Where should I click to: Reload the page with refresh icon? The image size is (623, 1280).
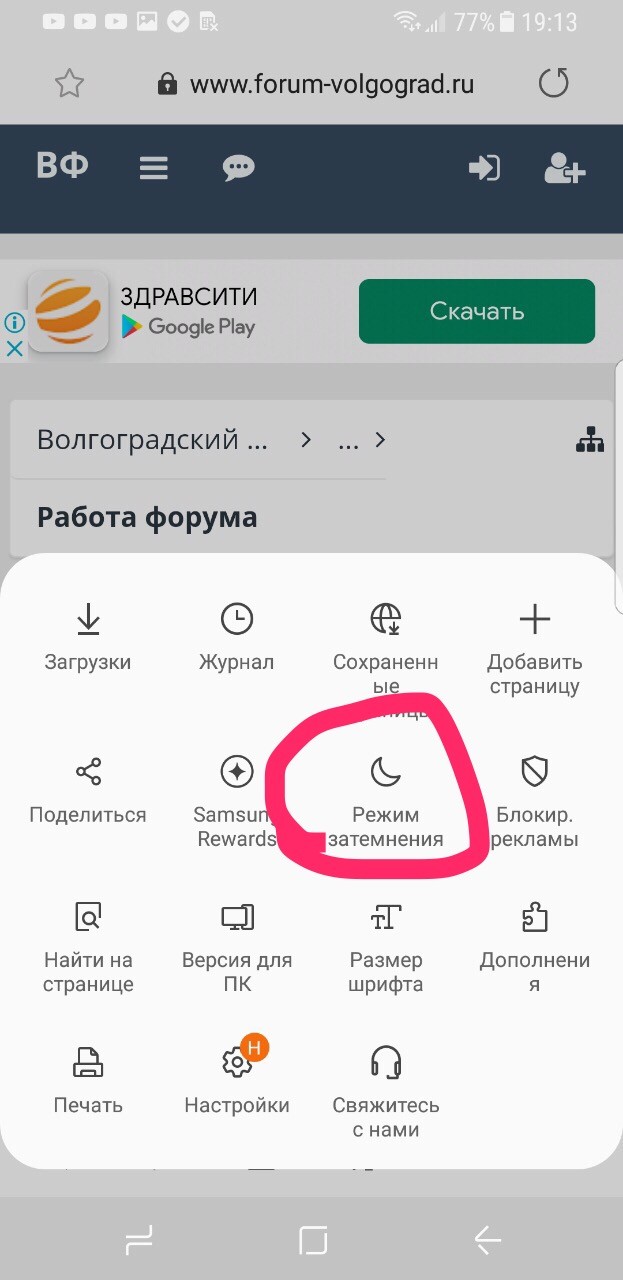tap(553, 83)
